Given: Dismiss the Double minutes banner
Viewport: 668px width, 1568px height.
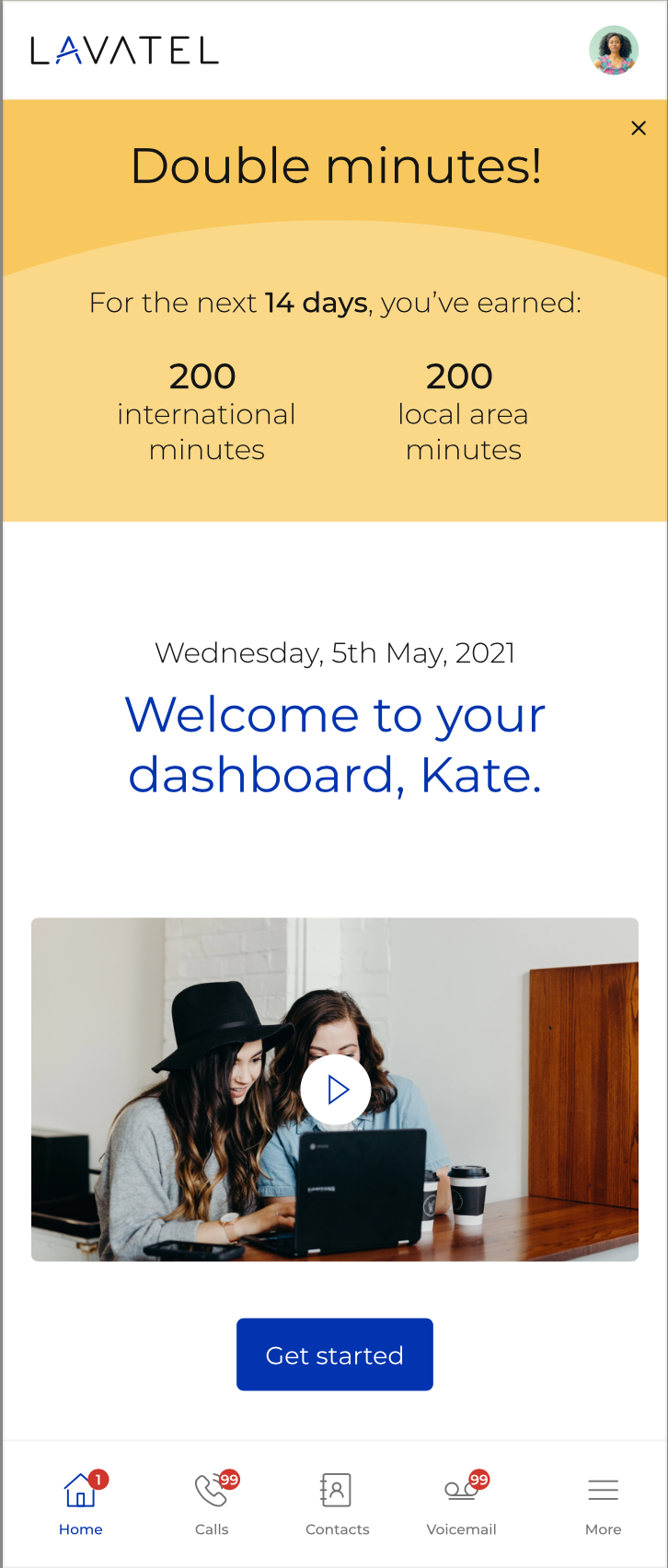Looking at the screenshot, I should point(639,129).
